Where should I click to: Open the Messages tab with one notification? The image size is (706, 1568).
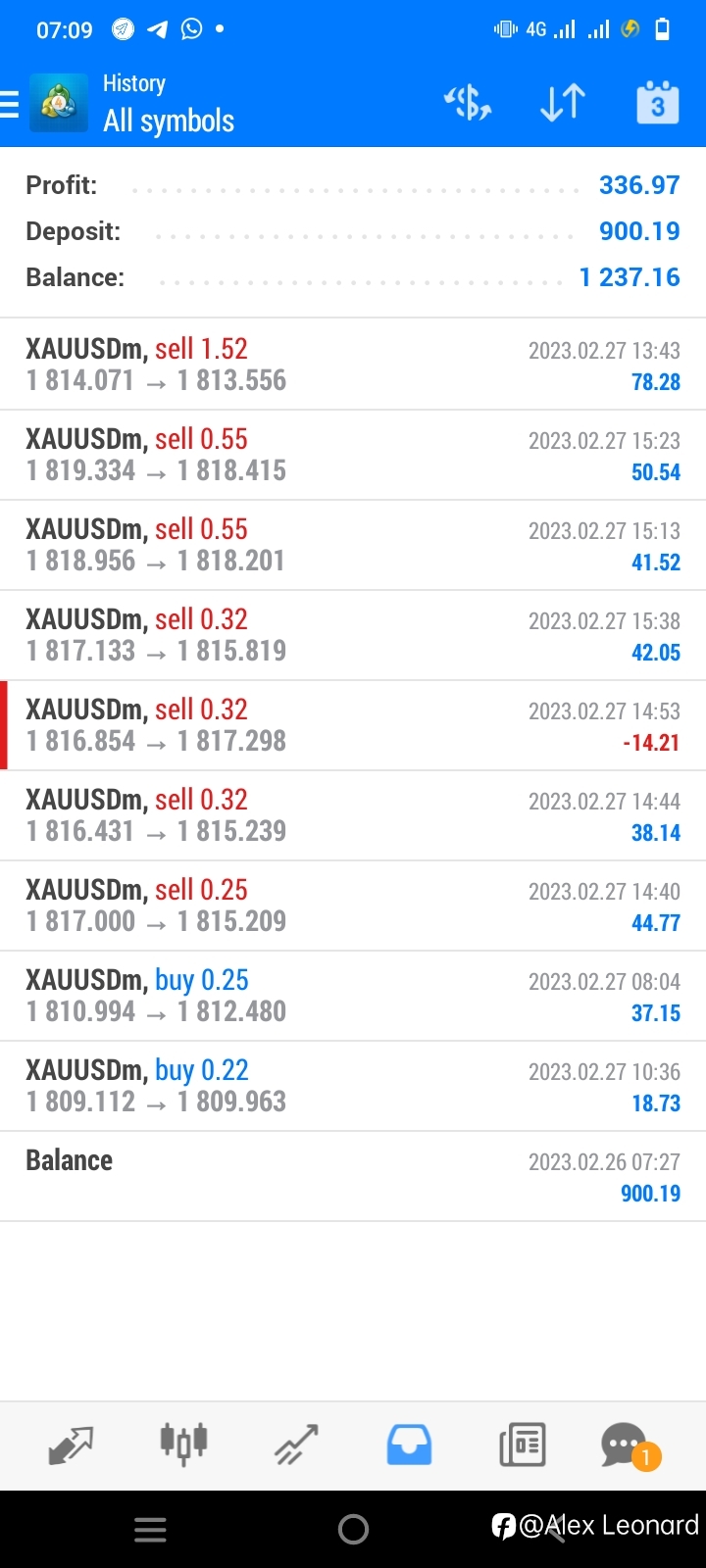coord(630,1445)
